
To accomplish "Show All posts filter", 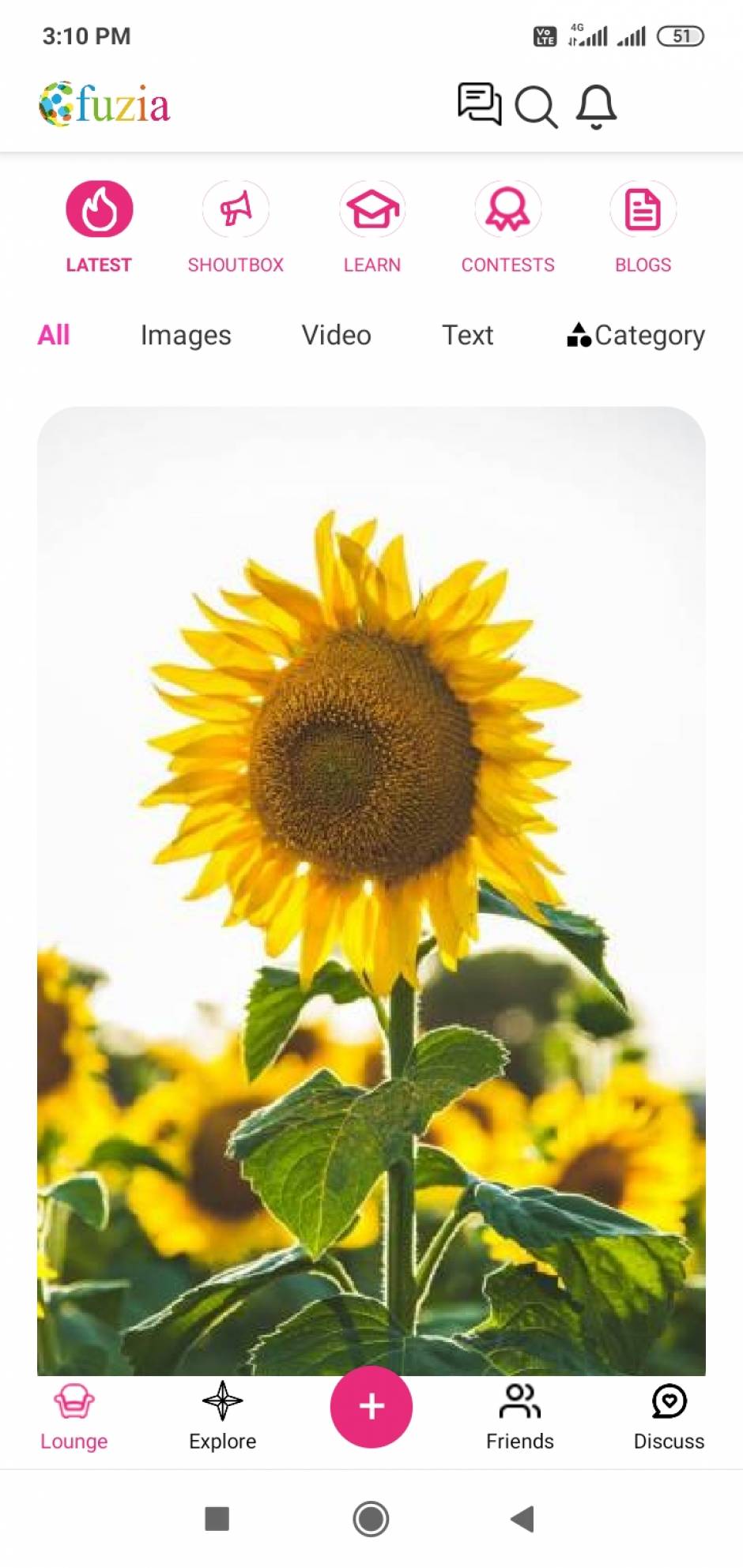I will [x=54, y=335].
